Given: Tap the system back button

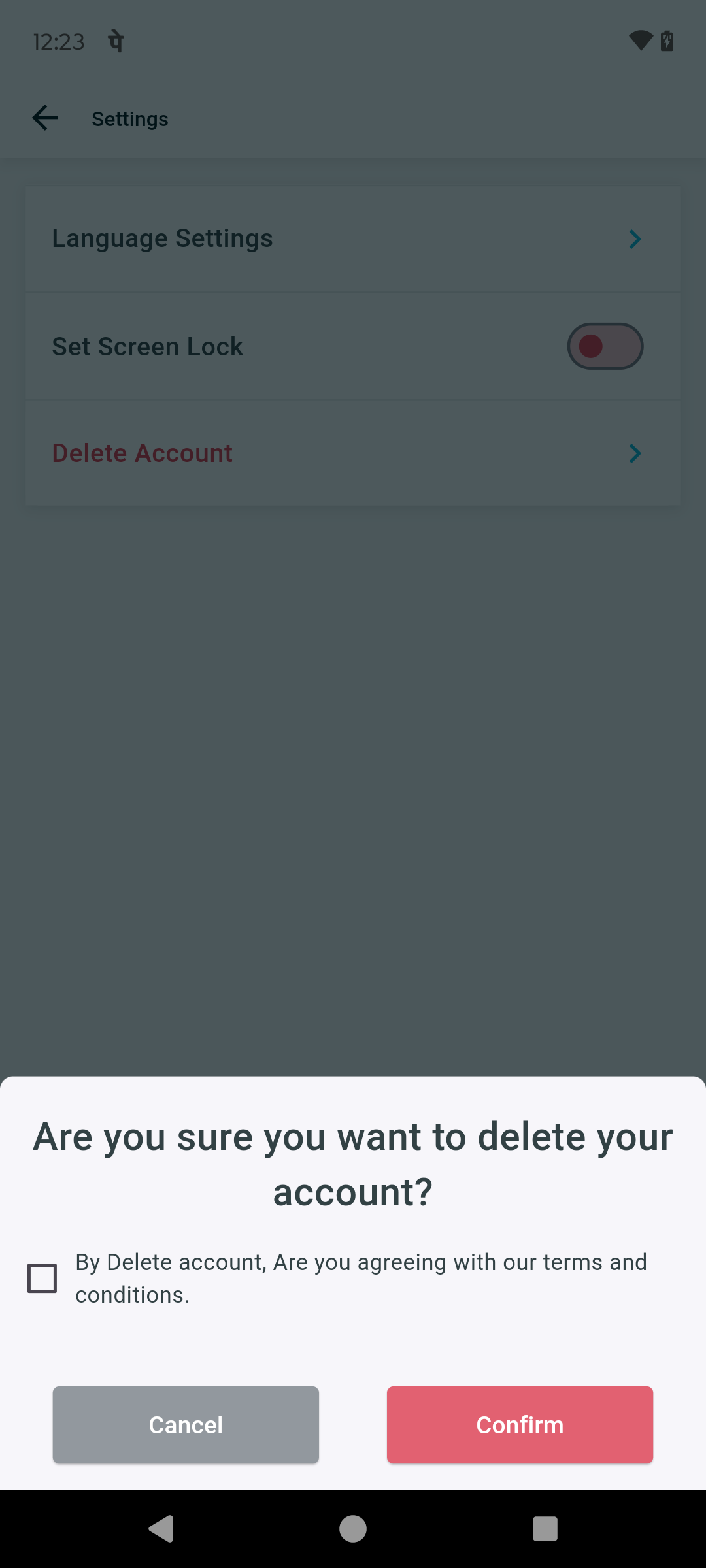Looking at the screenshot, I should pyautogui.click(x=161, y=1529).
